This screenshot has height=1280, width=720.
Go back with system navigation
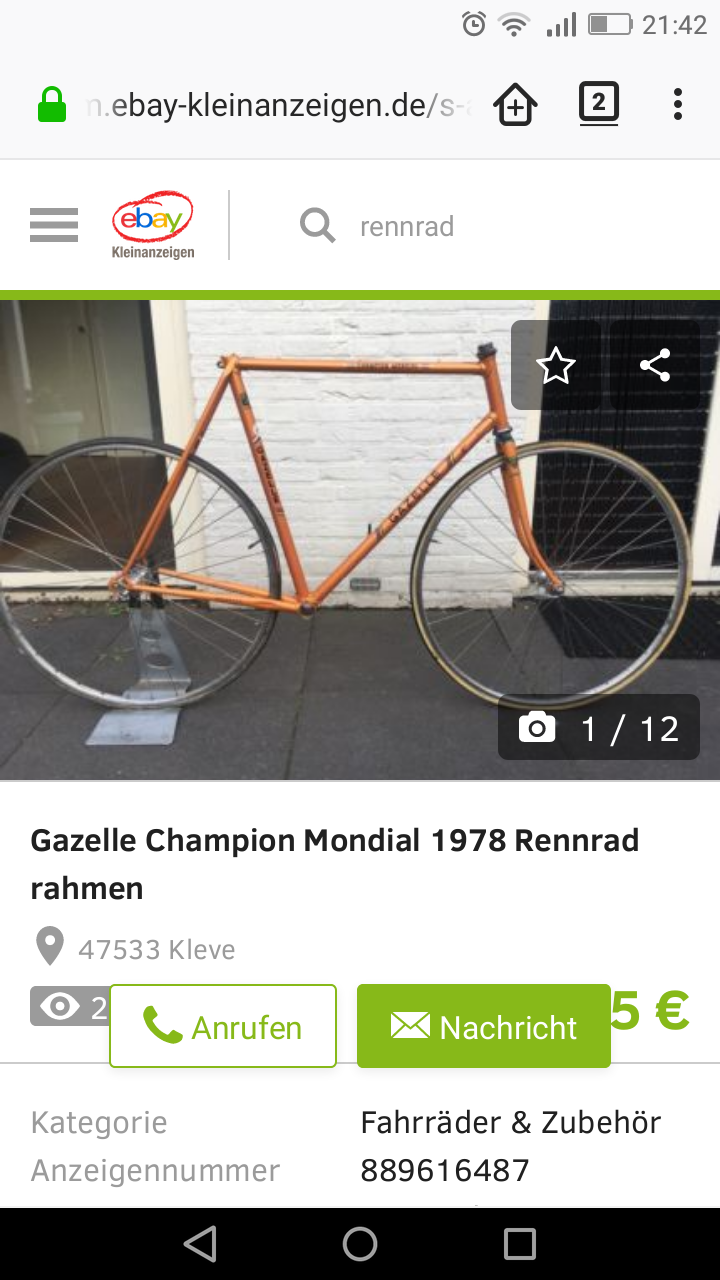coord(200,1244)
